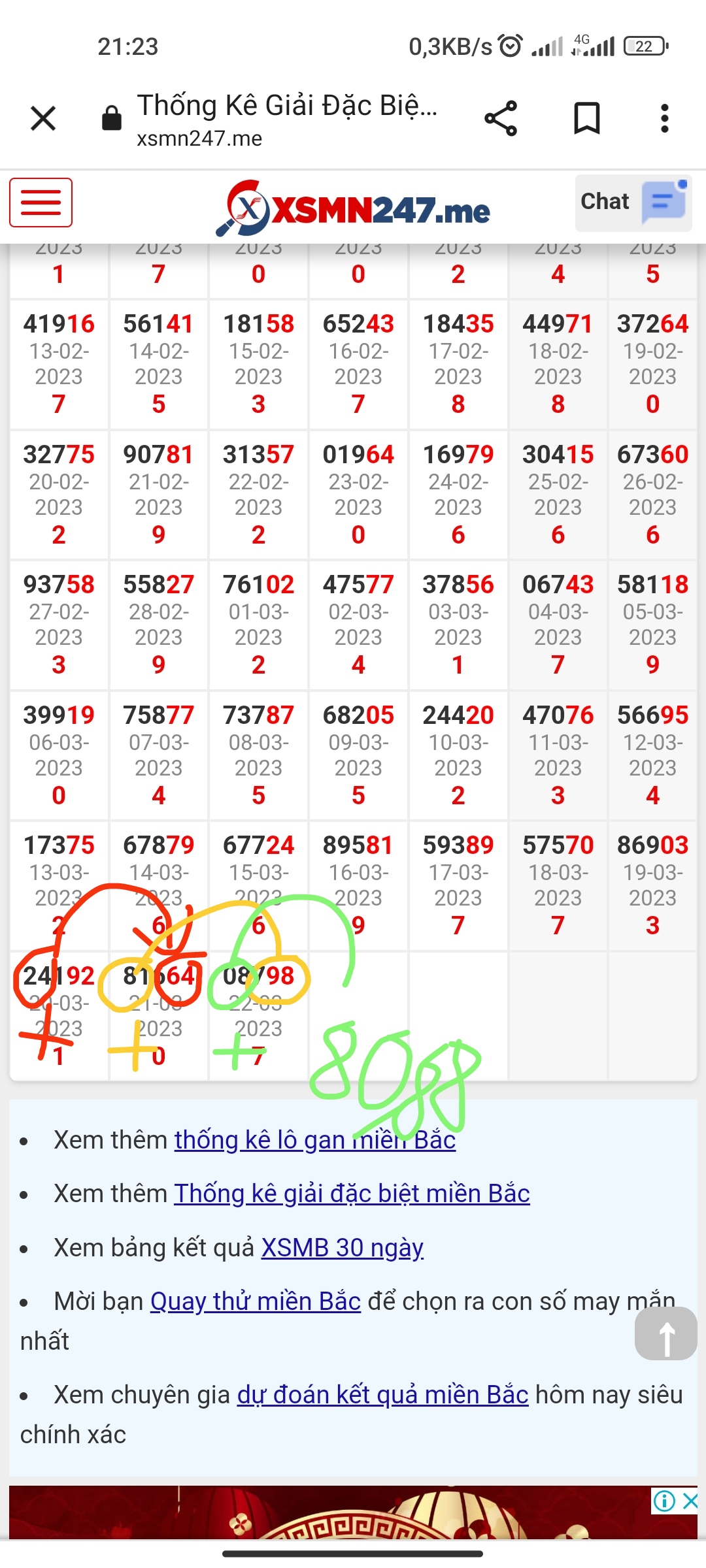This screenshot has height=1568, width=706.
Task: Bookmark this page
Action: pyautogui.click(x=586, y=118)
